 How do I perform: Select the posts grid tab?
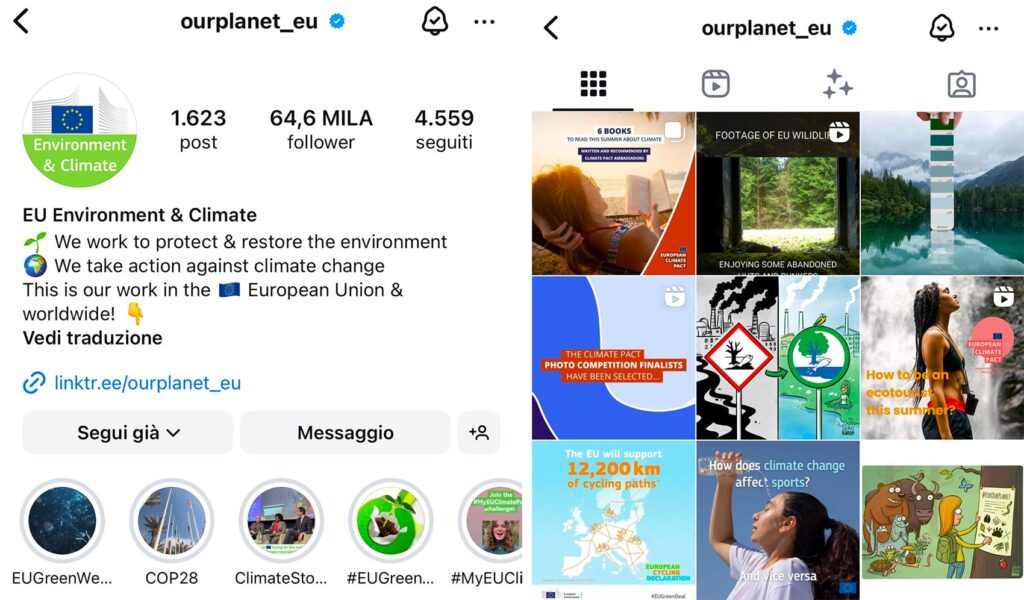(x=593, y=84)
